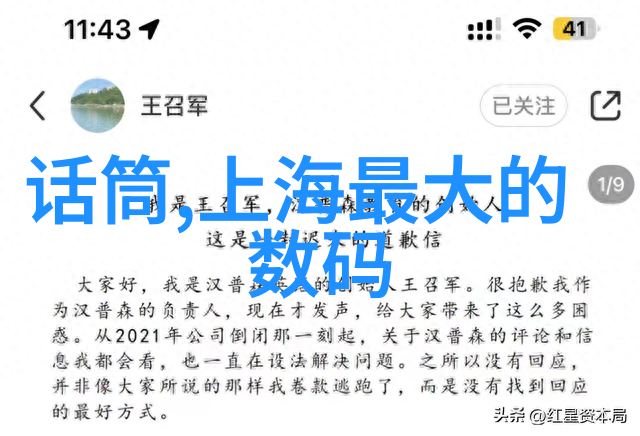Share this post via the share icon
Viewport: 640px width, 436px height.
(x=605, y=105)
